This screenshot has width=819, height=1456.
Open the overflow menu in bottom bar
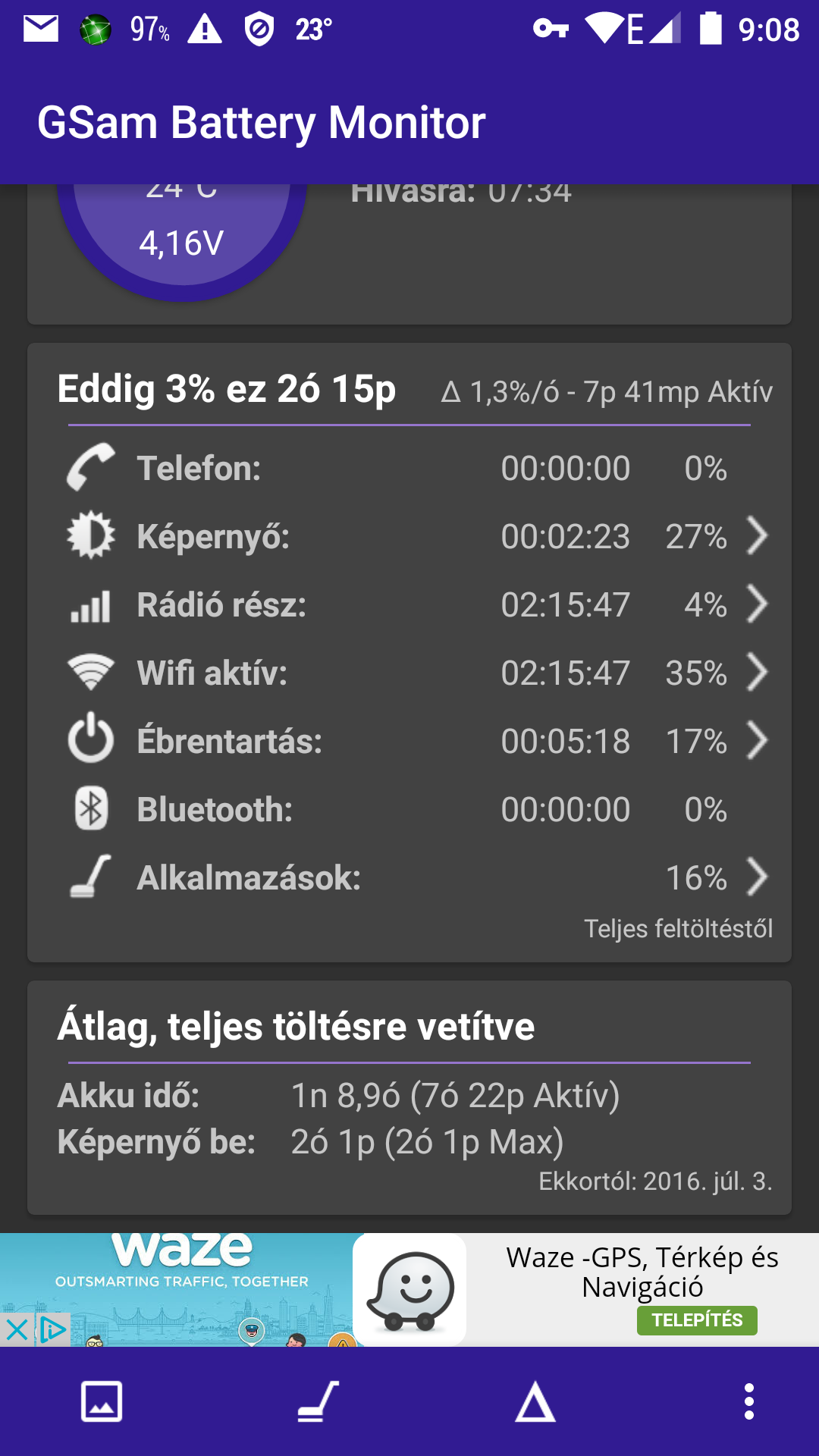click(x=749, y=1401)
